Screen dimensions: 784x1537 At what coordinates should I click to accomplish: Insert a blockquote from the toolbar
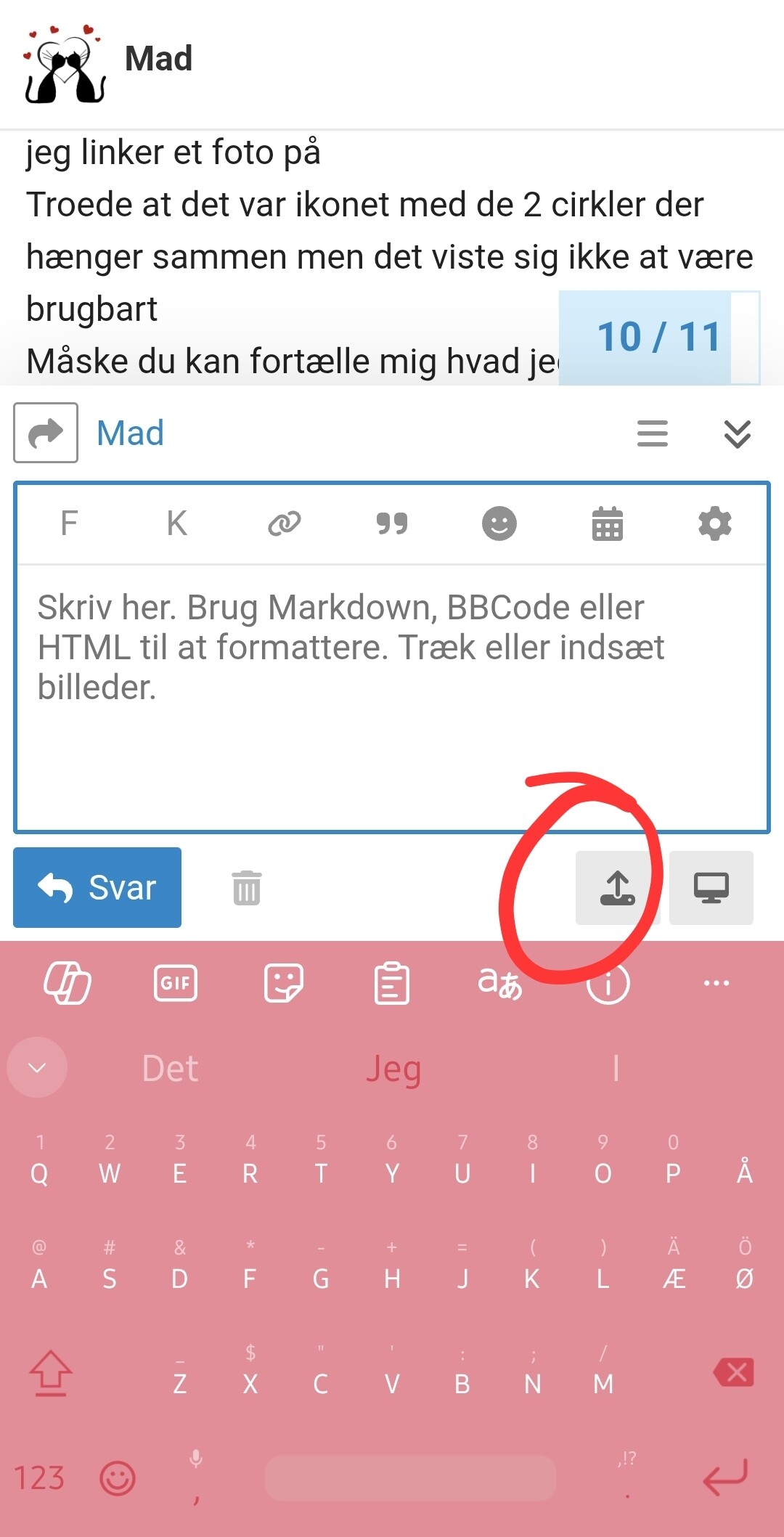(392, 523)
